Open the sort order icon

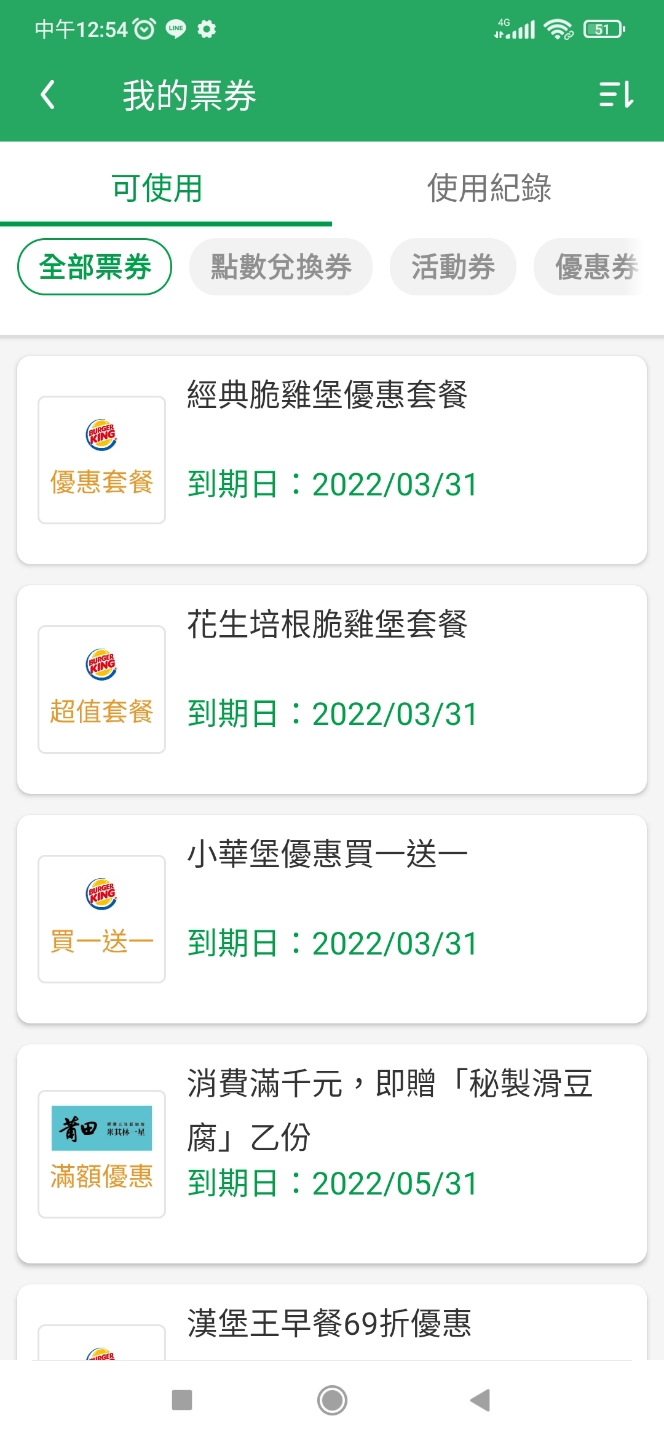tap(616, 96)
